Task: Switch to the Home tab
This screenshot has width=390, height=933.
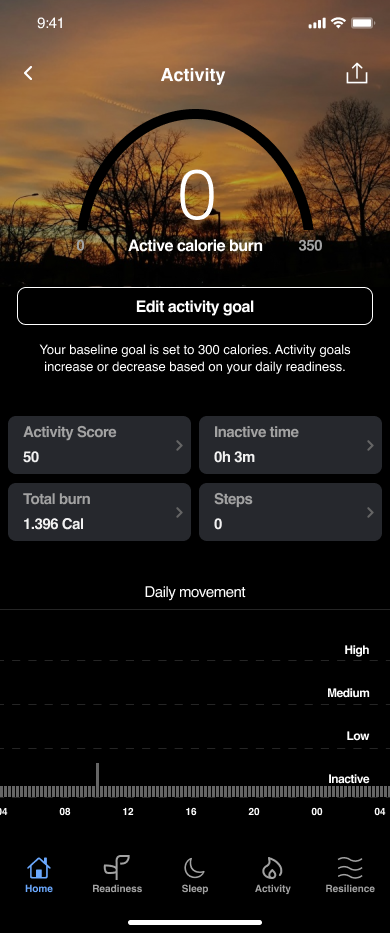Action: point(39,875)
